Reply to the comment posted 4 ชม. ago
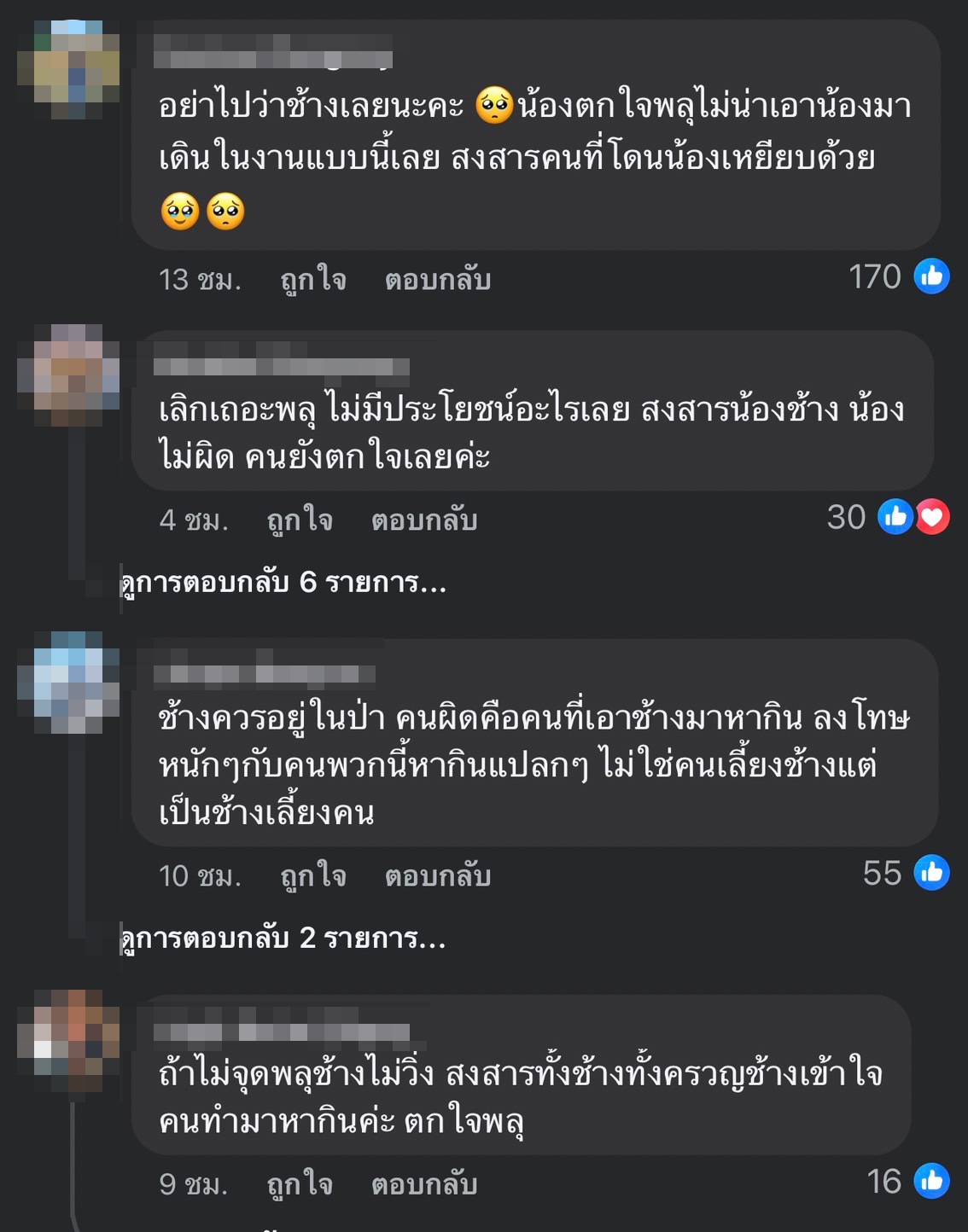Viewport: 968px width, 1232px height. 424,520
